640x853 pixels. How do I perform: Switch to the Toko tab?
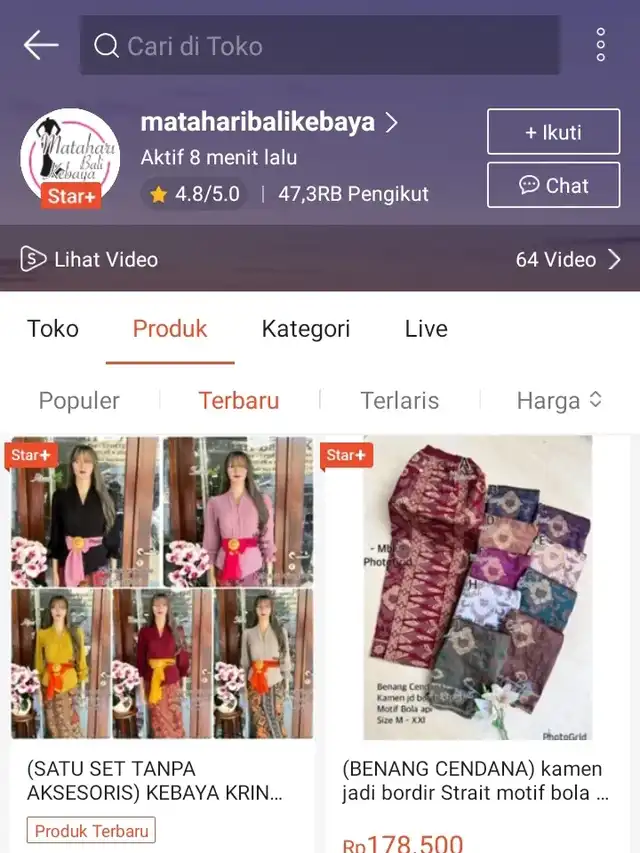pyautogui.click(x=53, y=328)
